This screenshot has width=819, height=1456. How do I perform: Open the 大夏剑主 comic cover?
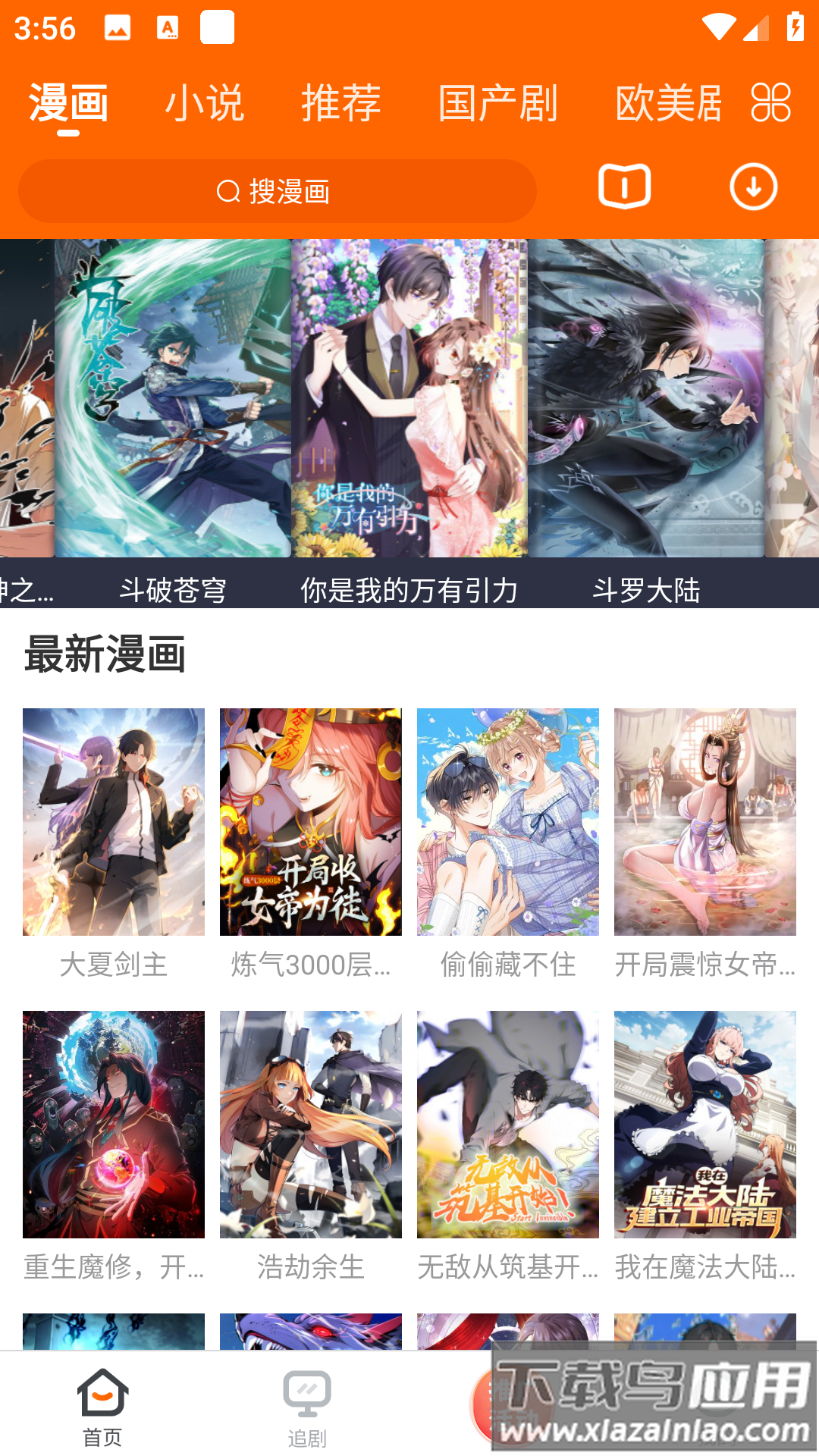(113, 823)
